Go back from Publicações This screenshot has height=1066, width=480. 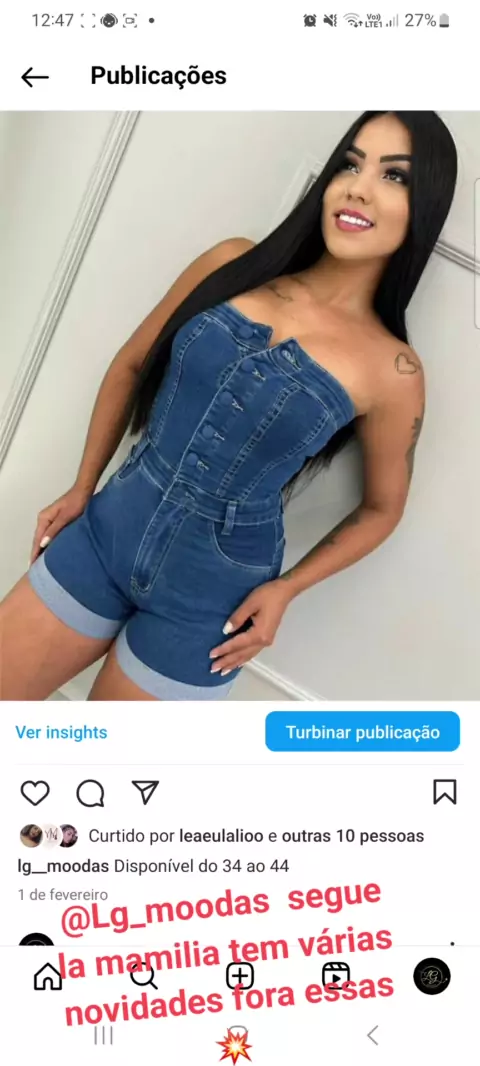click(x=35, y=77)
